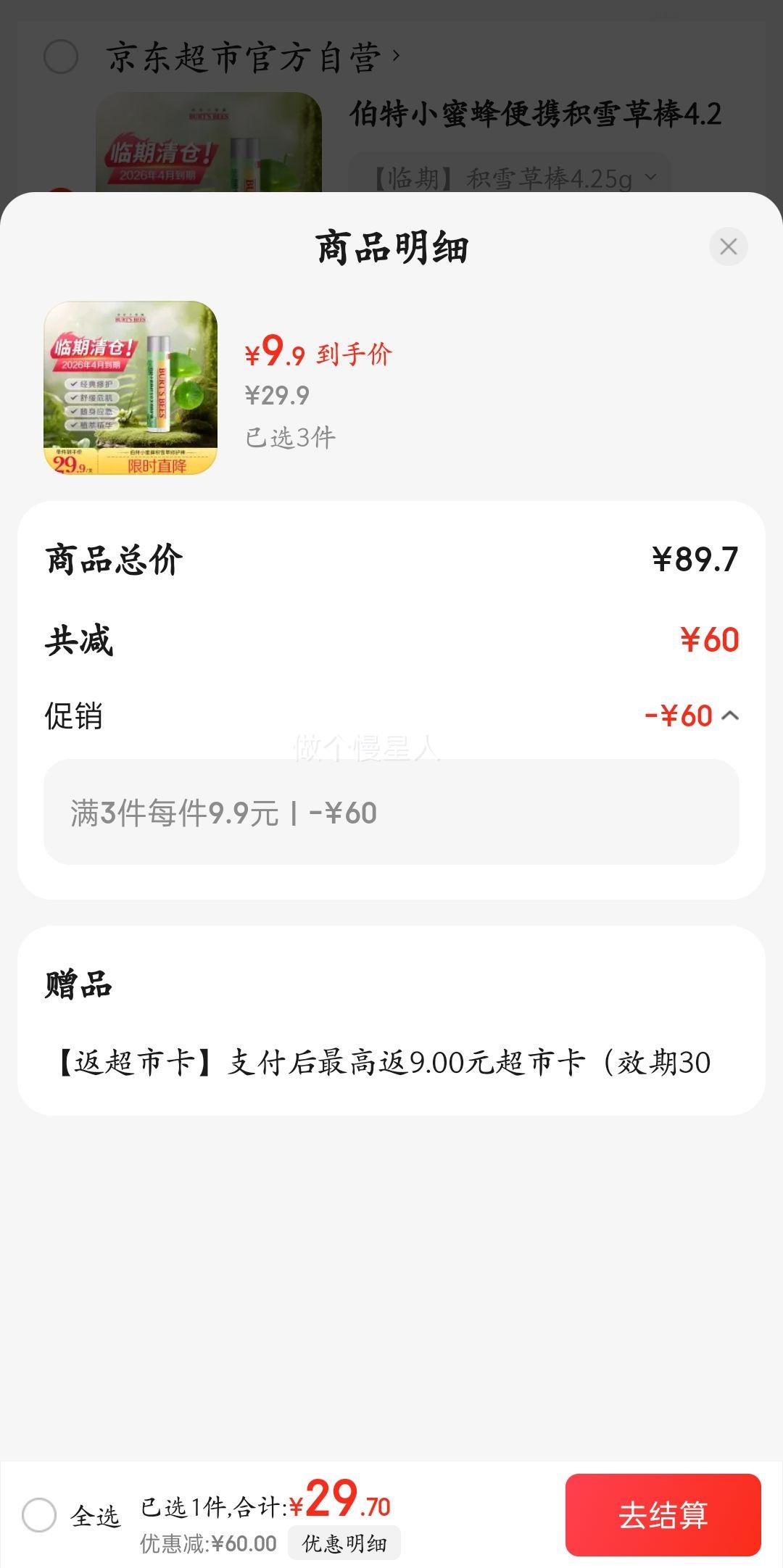
Task: Collapse the 促销 discount details
Action: pyautogui.click(x=730, y=715)
